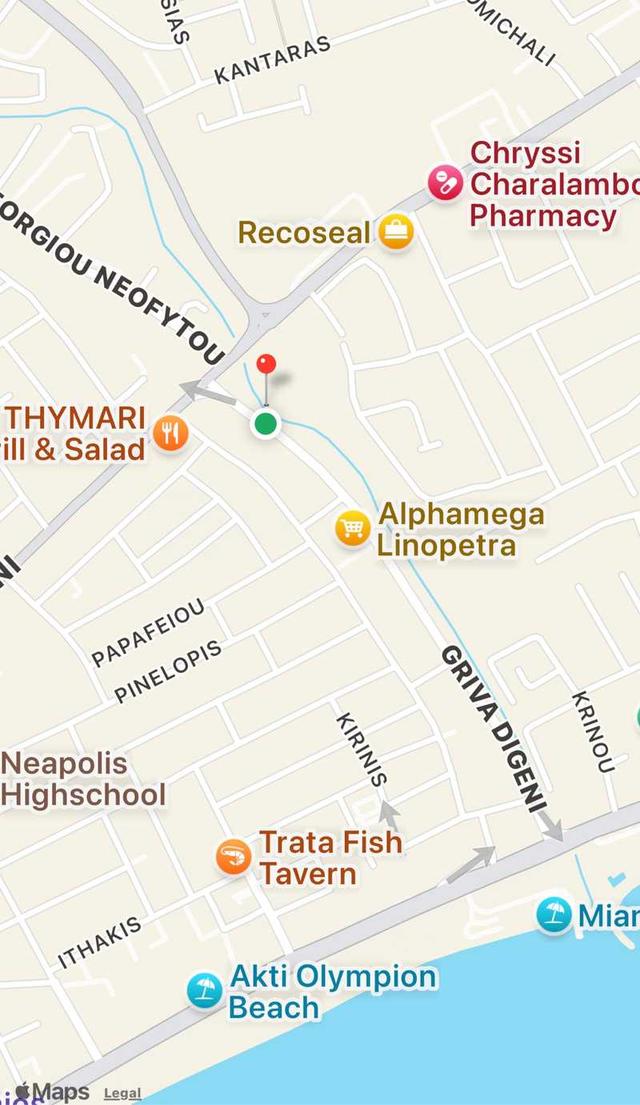The image size is (640, 1105).
Task: Open Trata Fish Tavern marker
Action: pos(233,857)
